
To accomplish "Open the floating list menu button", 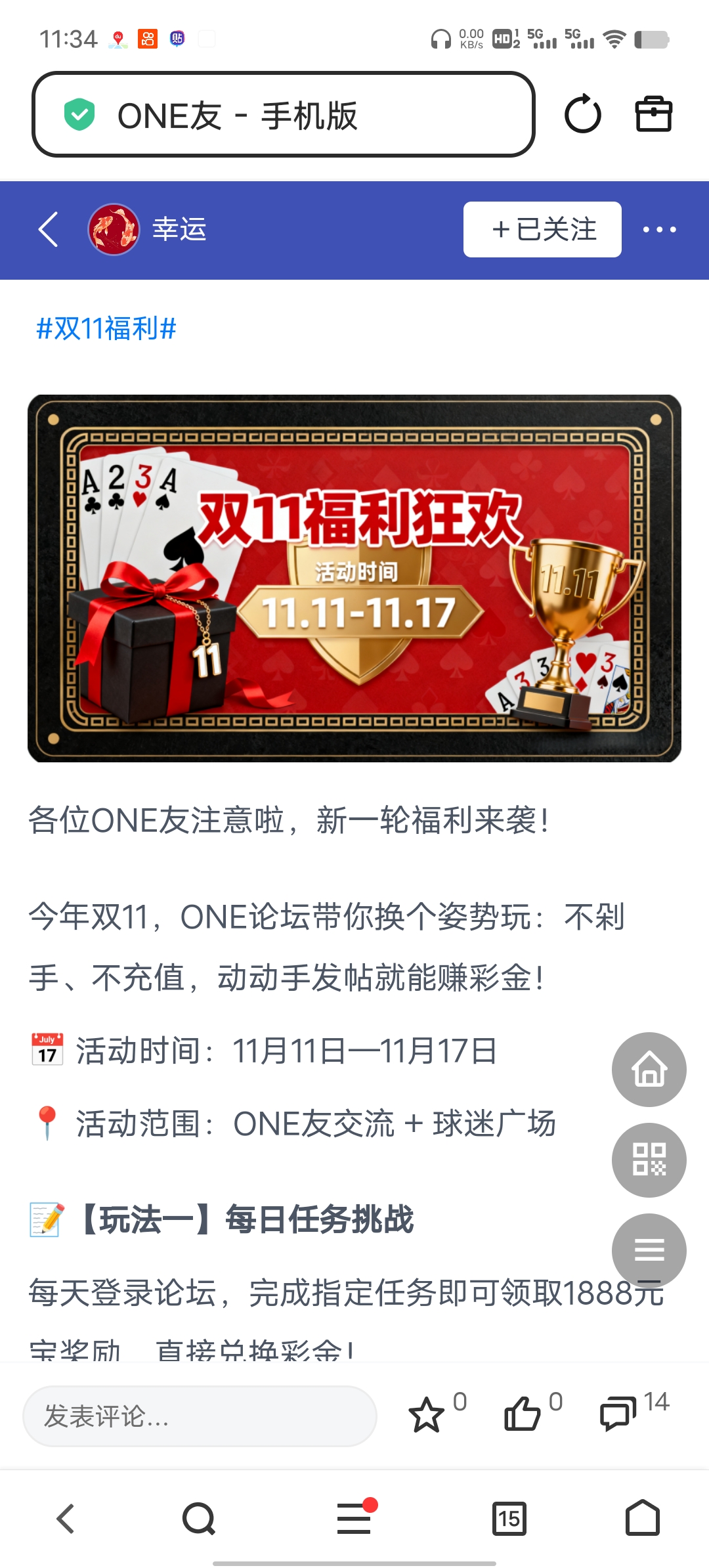I will 649,1250.
